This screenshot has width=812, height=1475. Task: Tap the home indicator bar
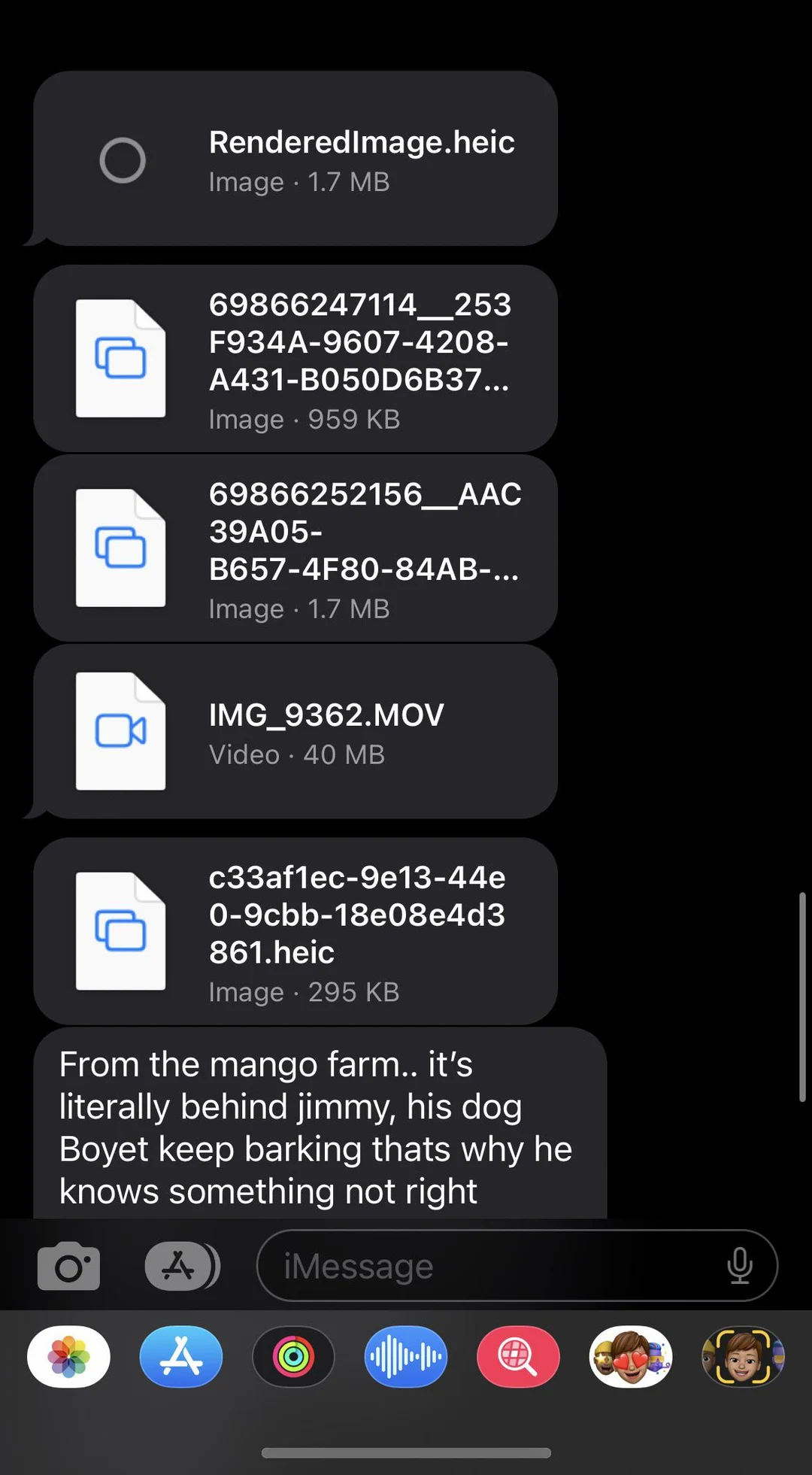(405, 1452)
